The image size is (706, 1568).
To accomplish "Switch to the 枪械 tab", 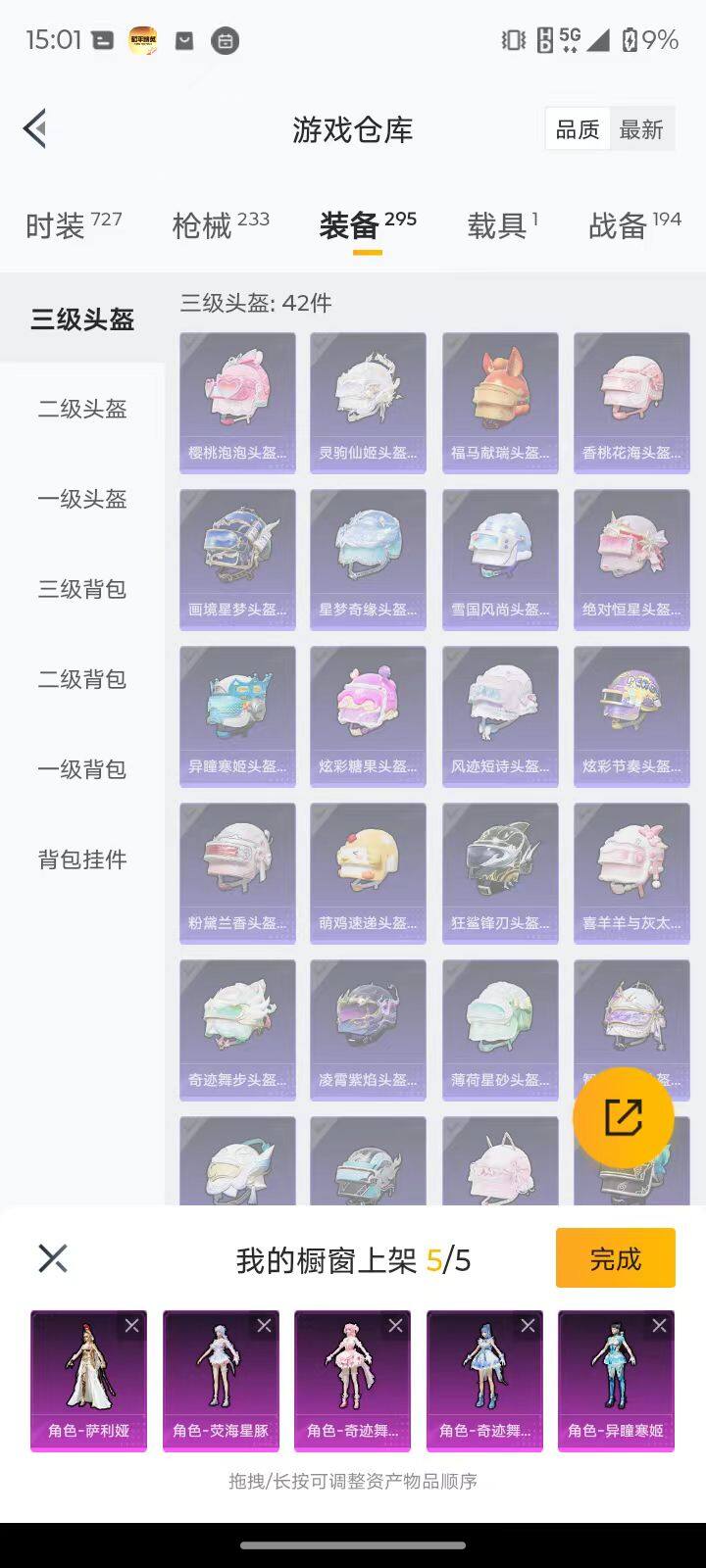I will [206, 225].
